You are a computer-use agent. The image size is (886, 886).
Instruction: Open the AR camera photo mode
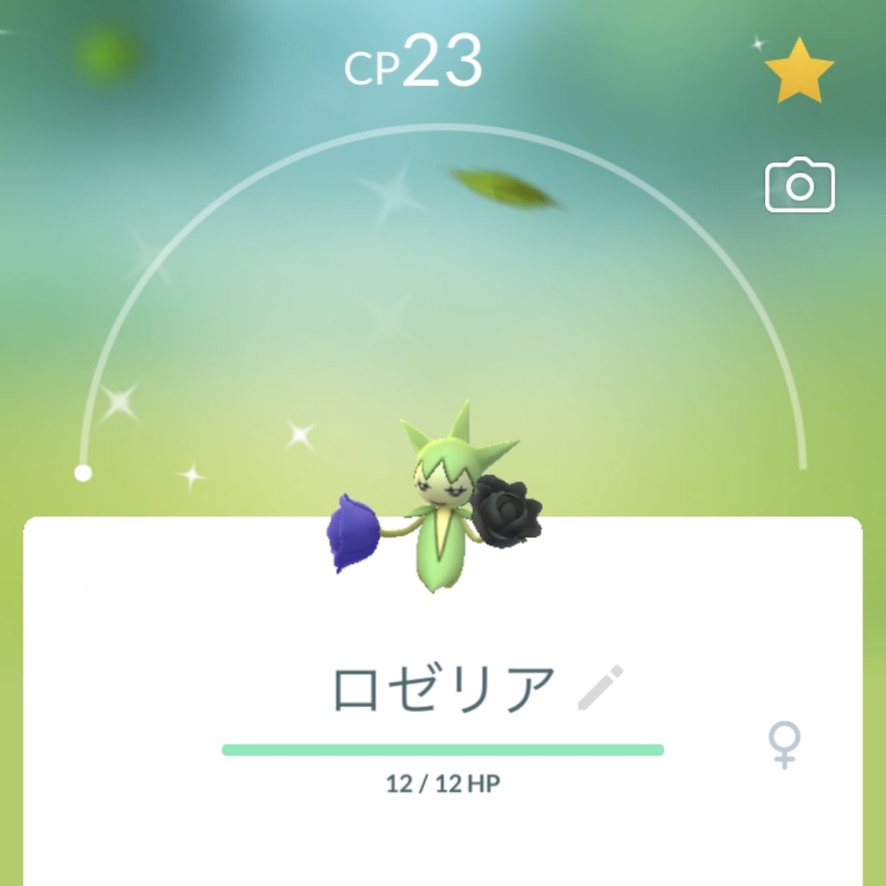[x=799, y=186]
